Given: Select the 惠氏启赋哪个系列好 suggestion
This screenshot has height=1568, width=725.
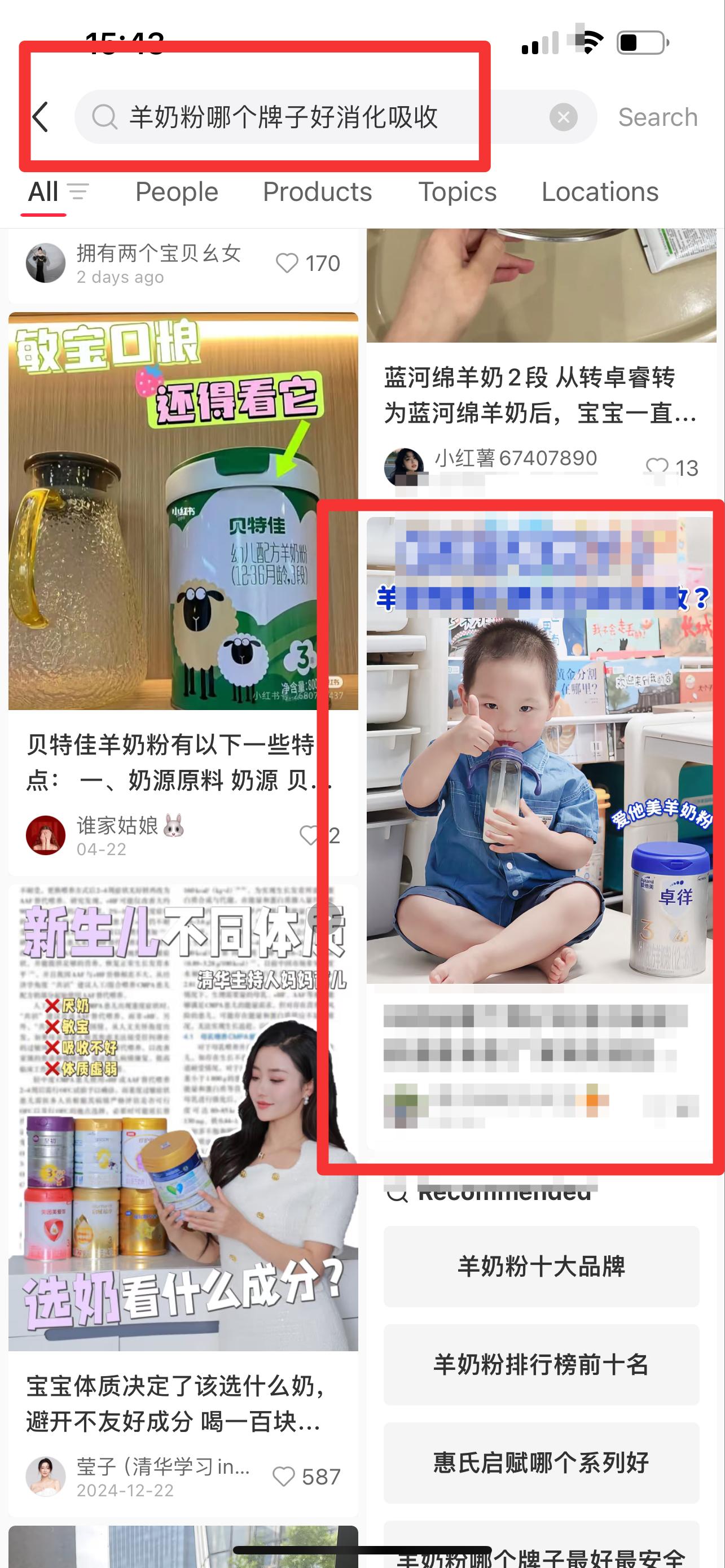Looking at the screenshot, I should click(x=541, y=1462).
